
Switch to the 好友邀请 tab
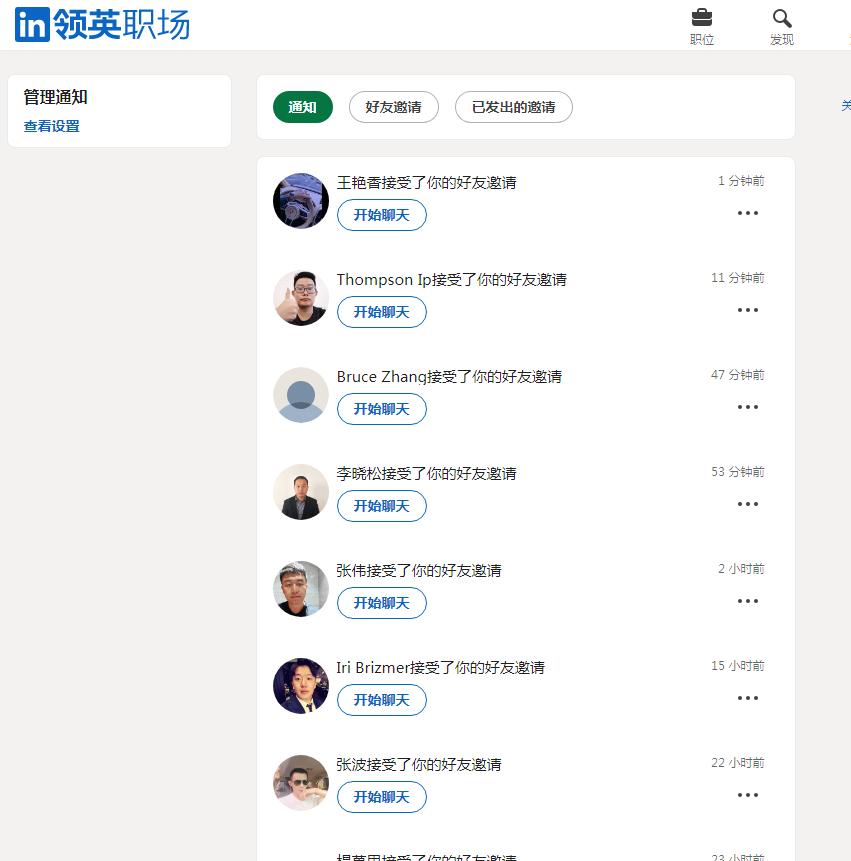393,107
